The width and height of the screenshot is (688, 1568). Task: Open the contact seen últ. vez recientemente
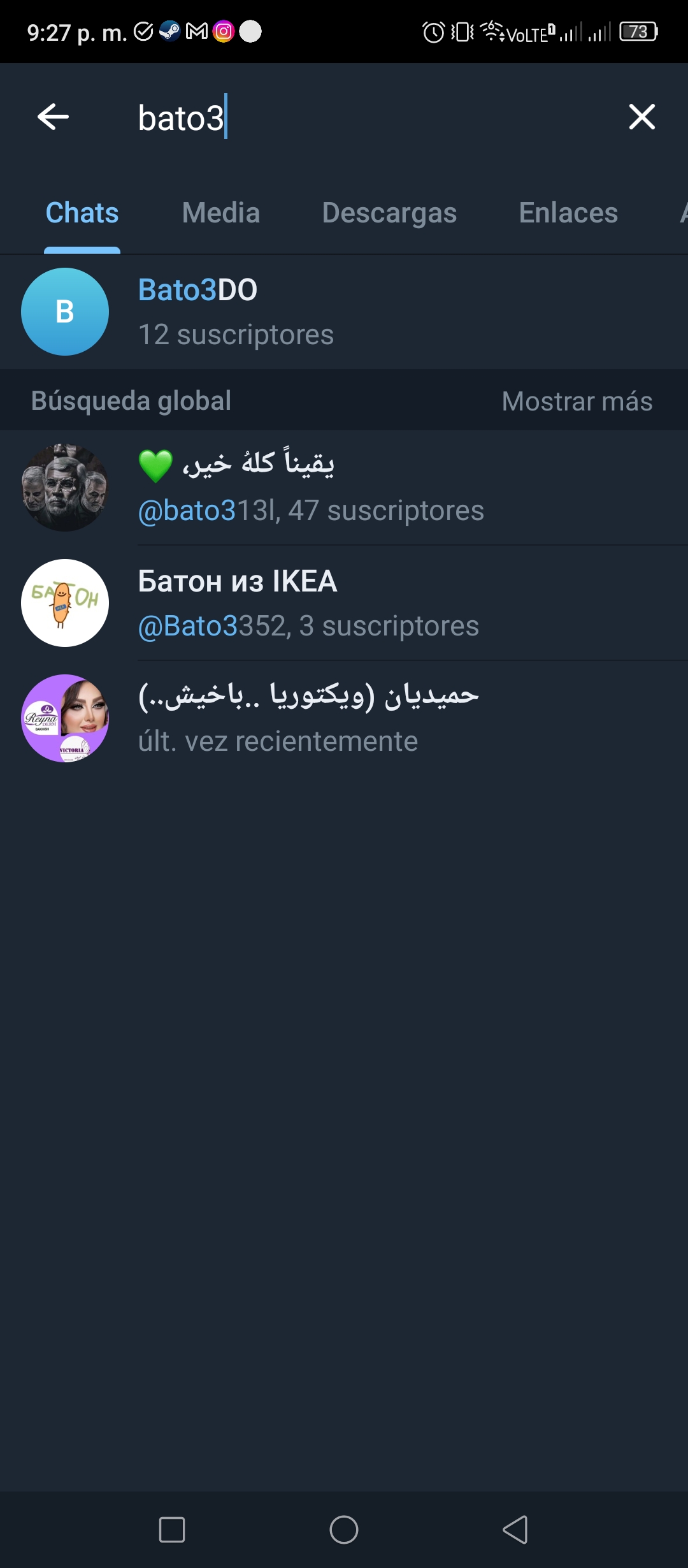point(344,718)
